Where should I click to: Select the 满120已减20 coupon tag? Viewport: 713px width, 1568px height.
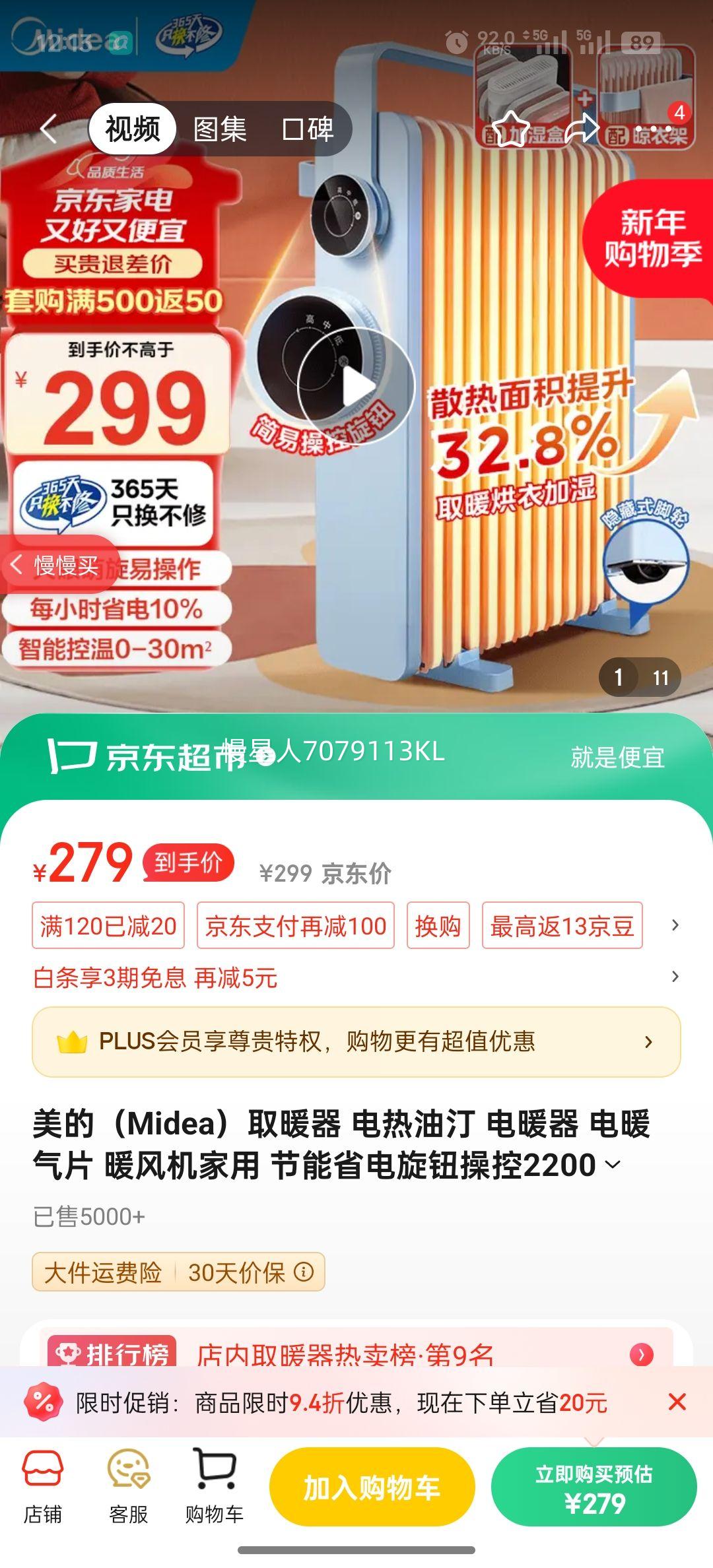[x=108, y=927]
